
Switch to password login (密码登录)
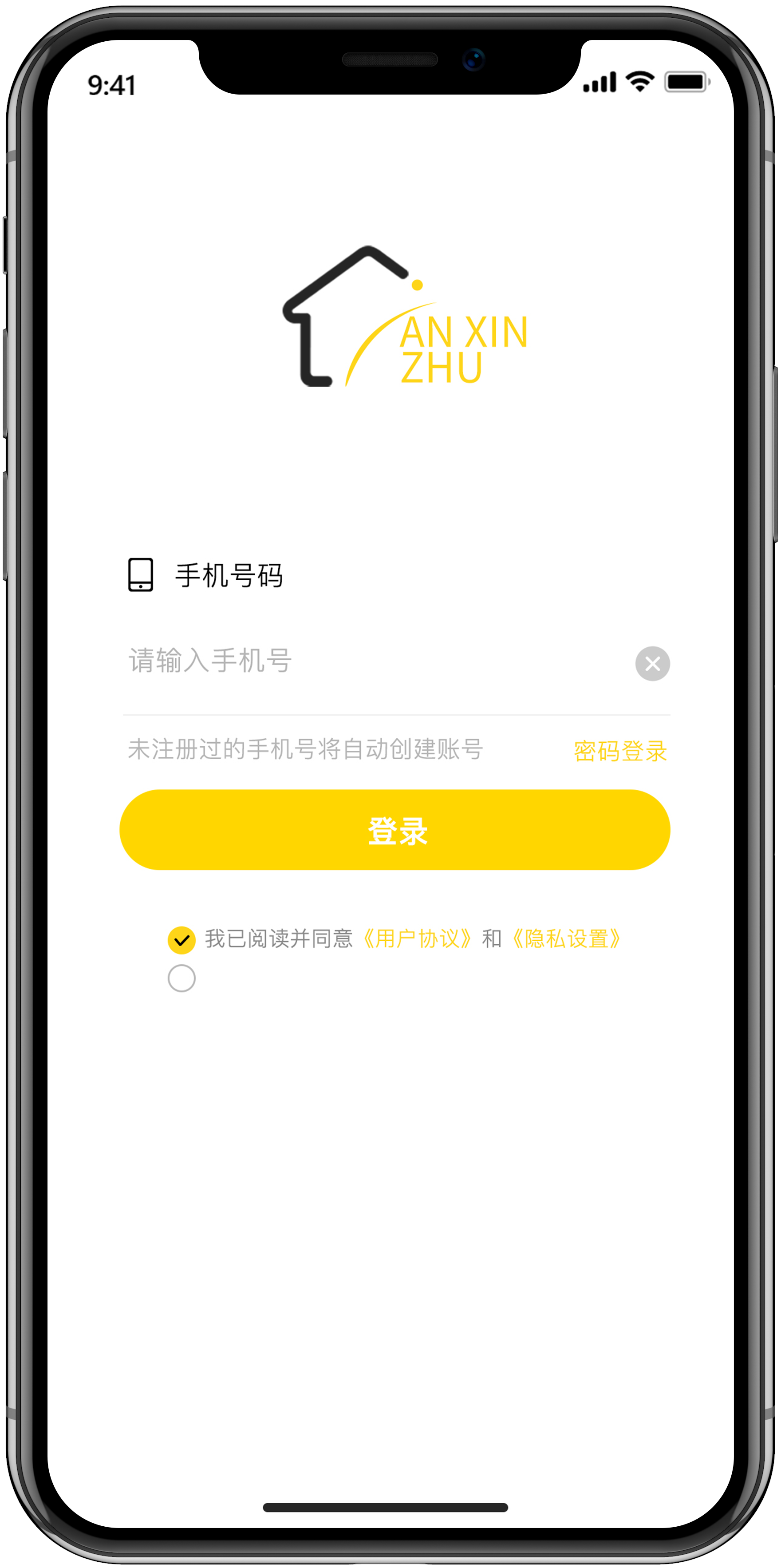click(620, 751)
